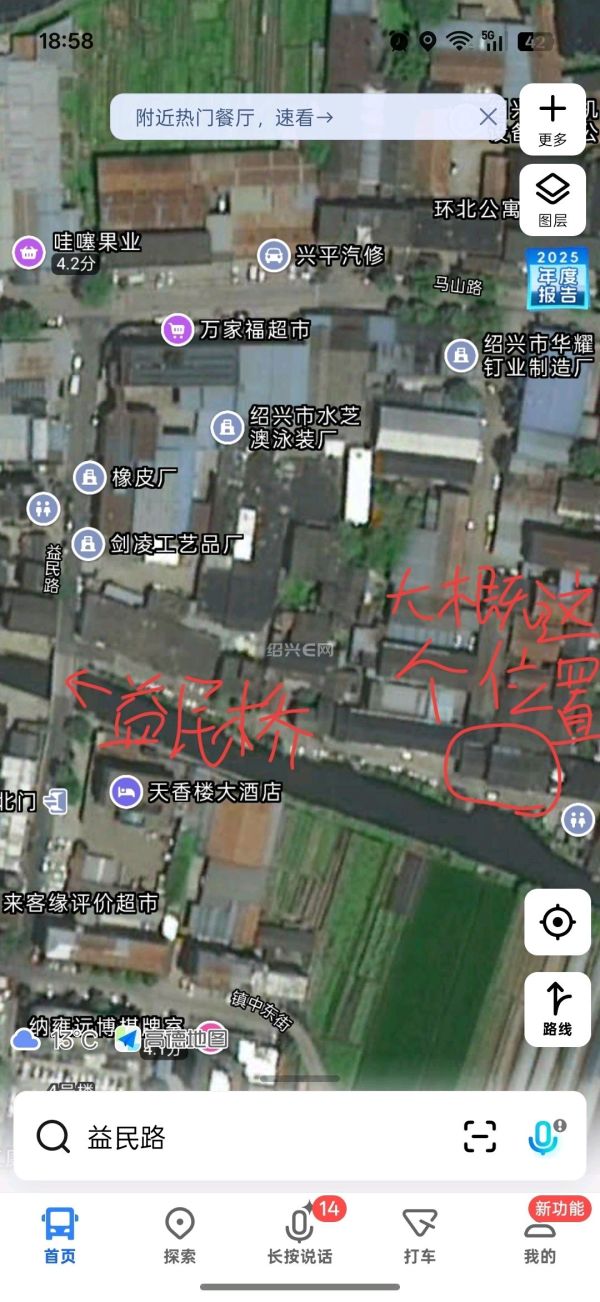Image resolution: width=600 pixels, height=1302 pixels.
Task: Select the 哇噻果业 map marker
Action: pyautogui.click(x=29, y=251)
